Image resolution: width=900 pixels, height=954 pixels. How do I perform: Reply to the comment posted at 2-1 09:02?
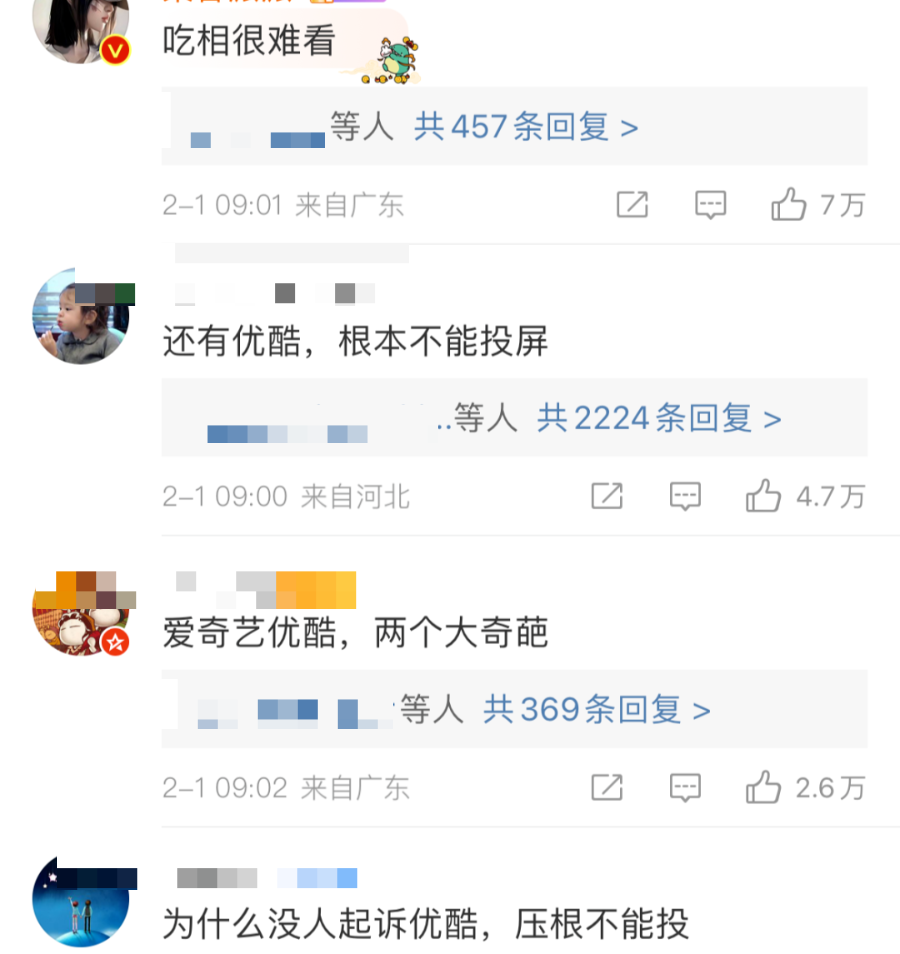coord(685,788)
